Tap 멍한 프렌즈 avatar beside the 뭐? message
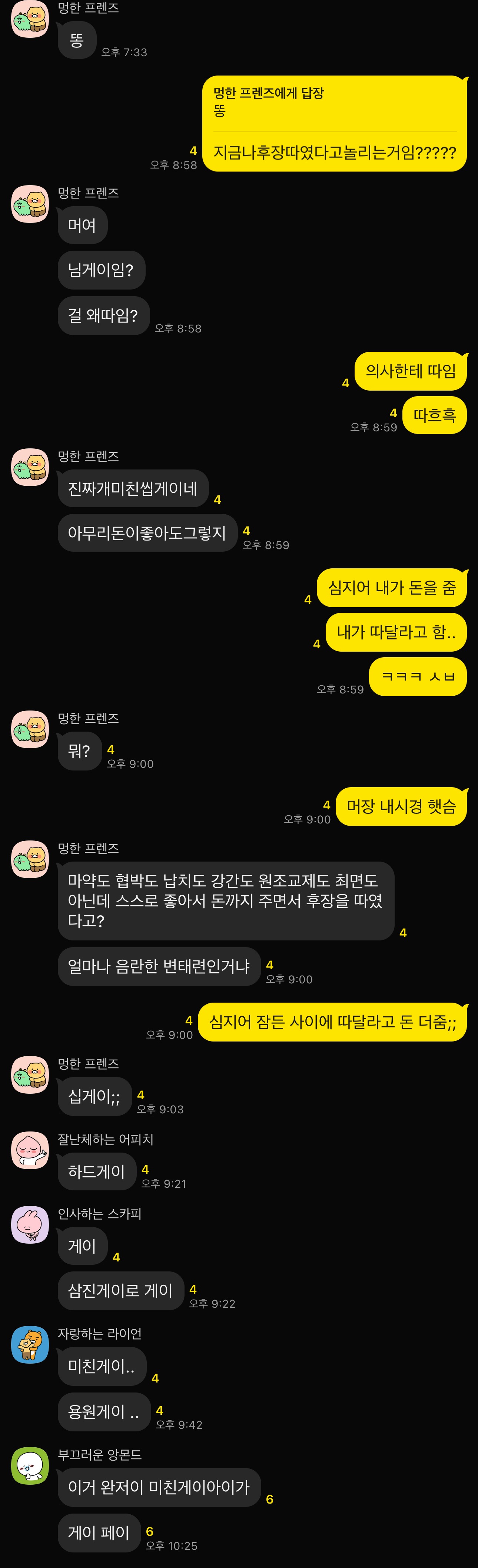 [x=30, y=729]
